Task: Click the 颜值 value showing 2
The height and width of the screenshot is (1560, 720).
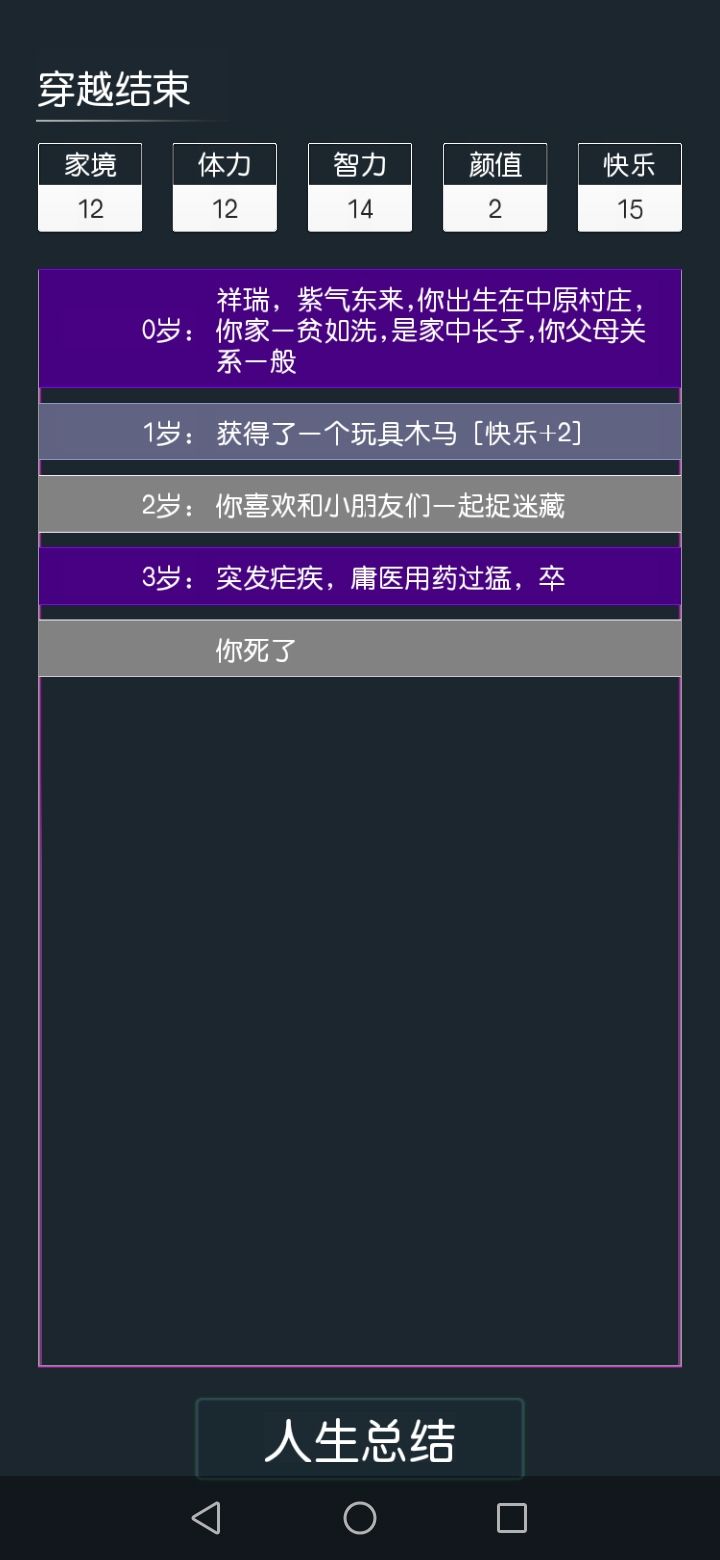Action: [x=494, y=210]
